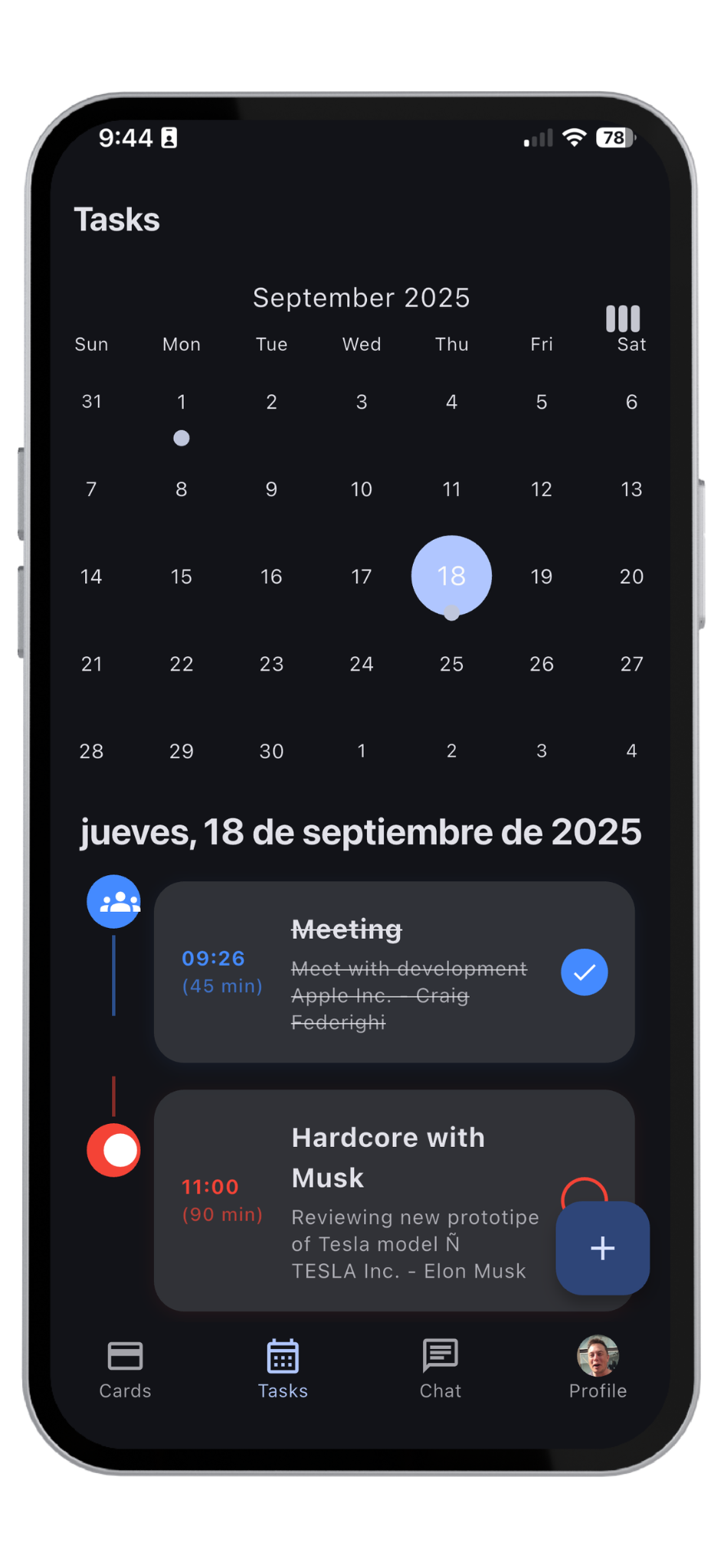Select September 19 on the calendar
Image resolution: width=724 pixels, height=1568 pixels.
(x=541, y=577)
